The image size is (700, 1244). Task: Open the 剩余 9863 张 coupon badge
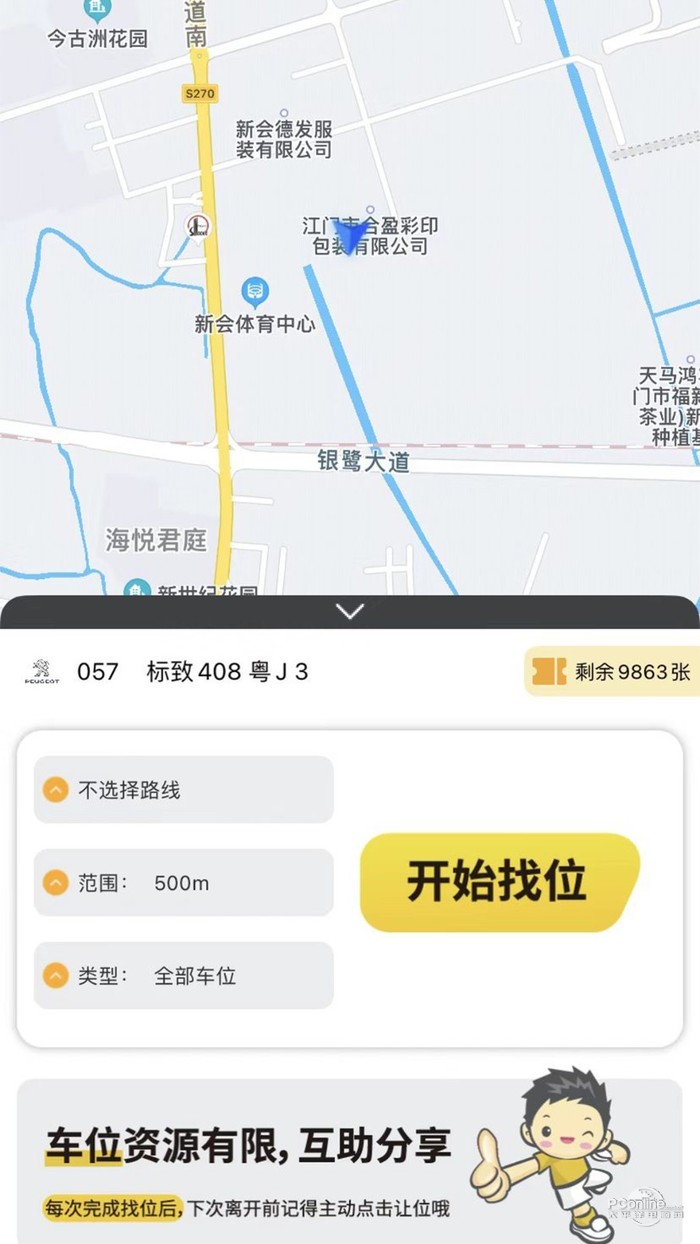[x=611, y=672]
